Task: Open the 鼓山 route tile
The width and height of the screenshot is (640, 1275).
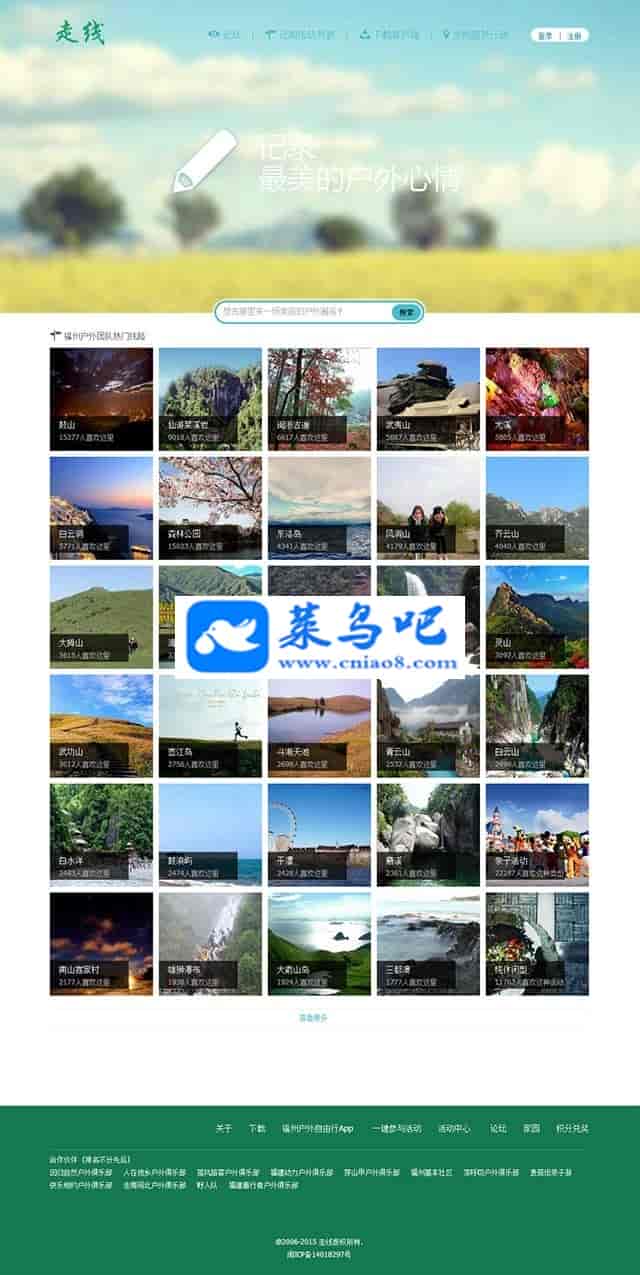Action: (x=101, y=399)
